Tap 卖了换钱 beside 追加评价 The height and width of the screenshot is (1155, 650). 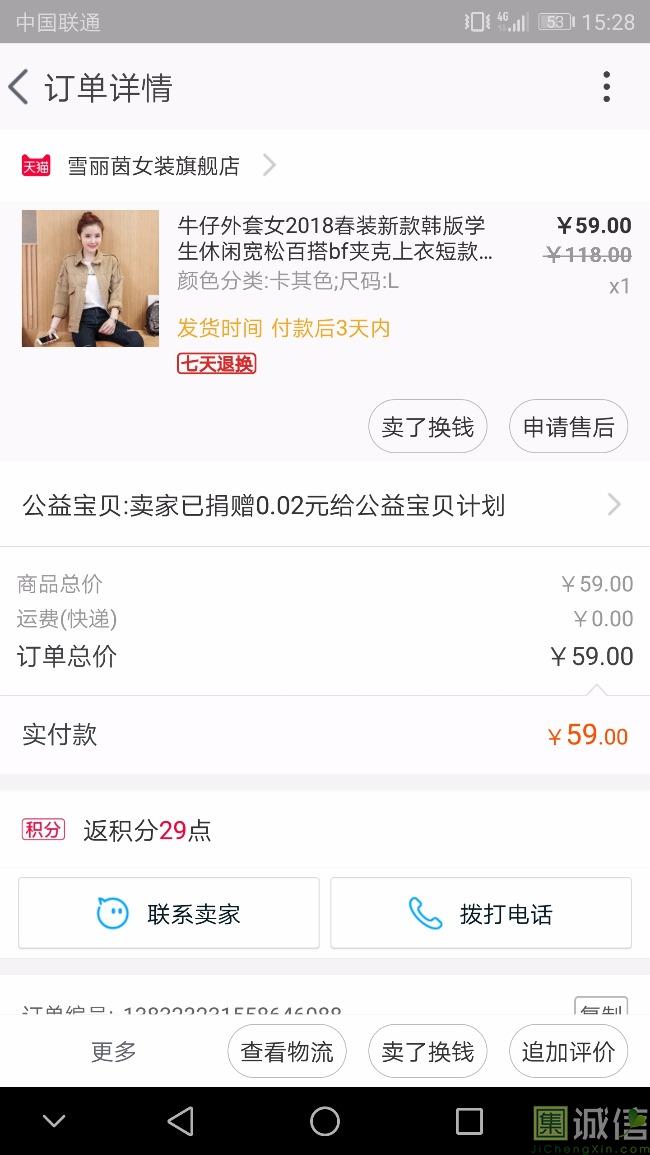428,1051
